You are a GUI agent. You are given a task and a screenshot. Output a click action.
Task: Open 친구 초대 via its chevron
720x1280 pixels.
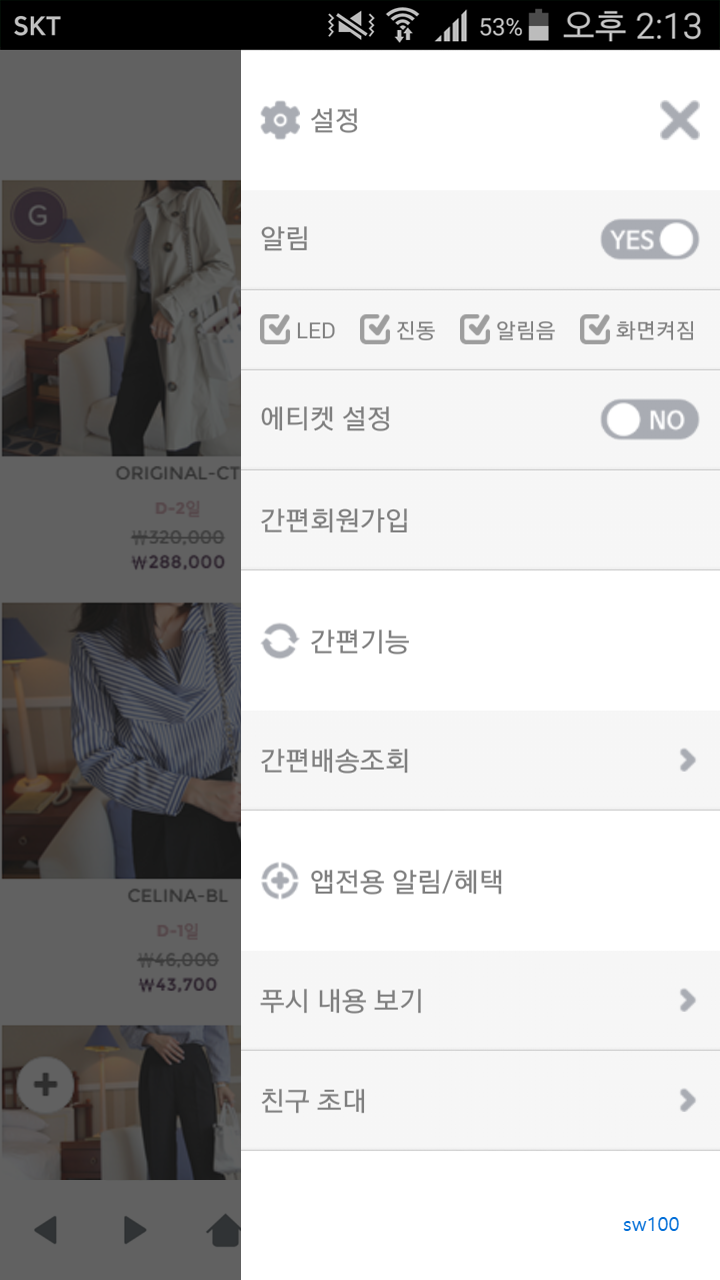pyautogui.click(x=687, y=1100)
